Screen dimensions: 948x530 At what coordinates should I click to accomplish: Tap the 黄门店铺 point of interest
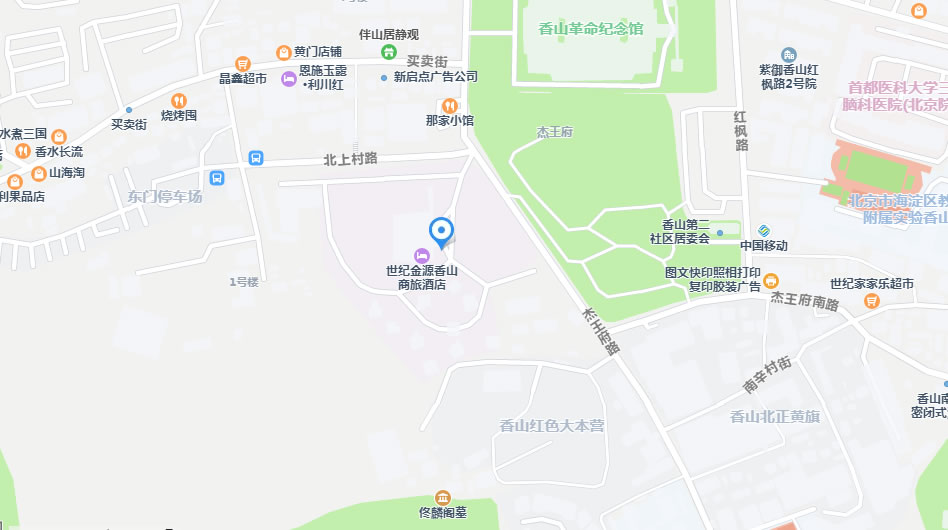click(284, 52)
